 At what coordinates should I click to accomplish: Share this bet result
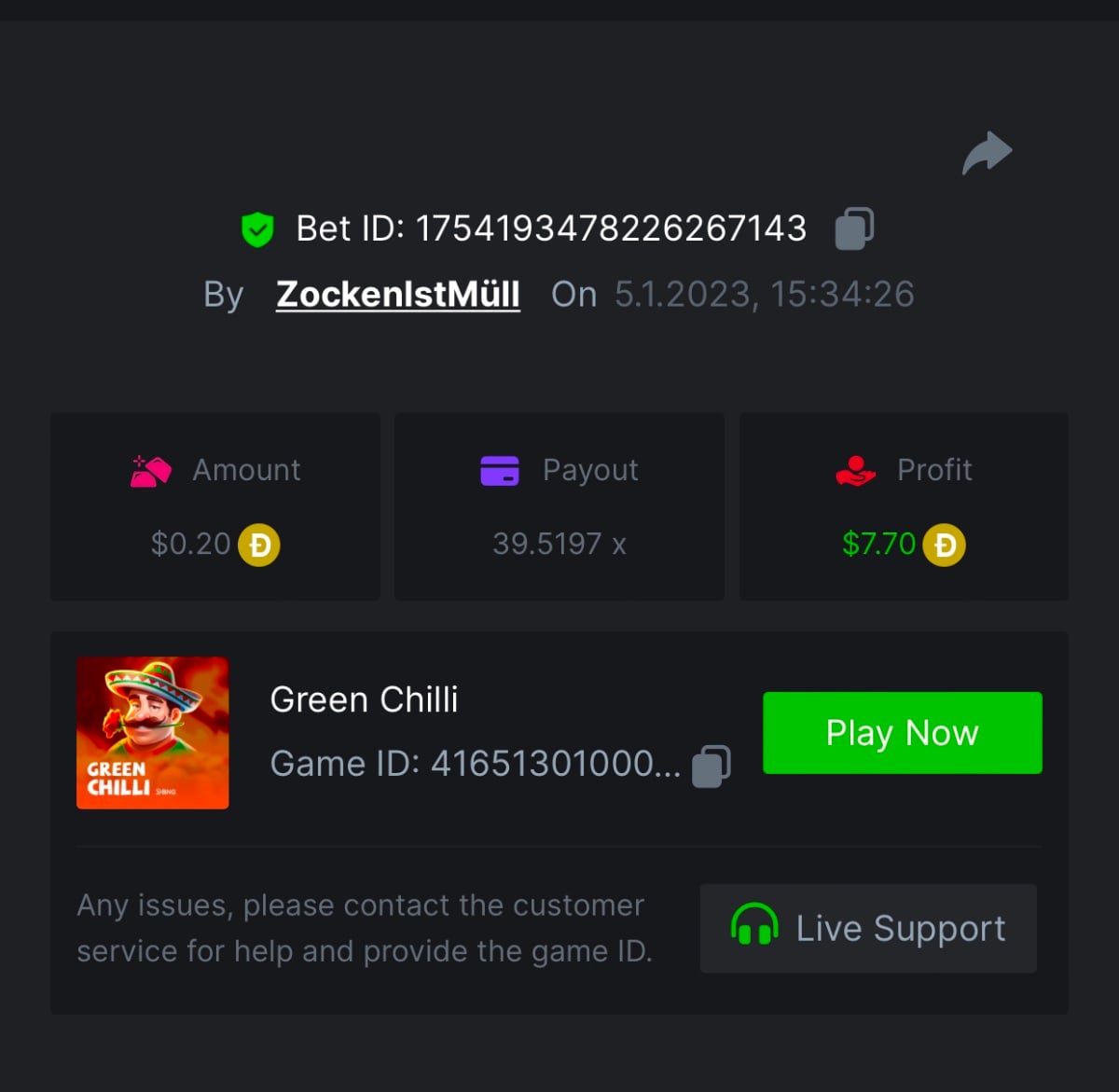(987, 153)
